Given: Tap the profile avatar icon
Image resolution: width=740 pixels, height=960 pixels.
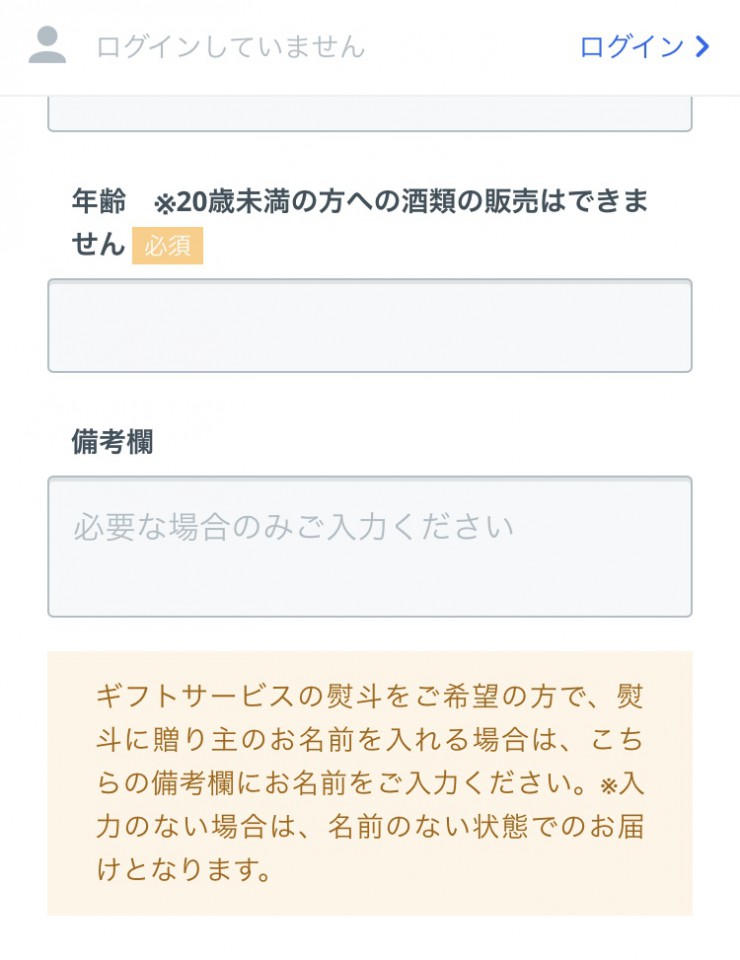Looking at the screenshot, I should coord(47,46).
